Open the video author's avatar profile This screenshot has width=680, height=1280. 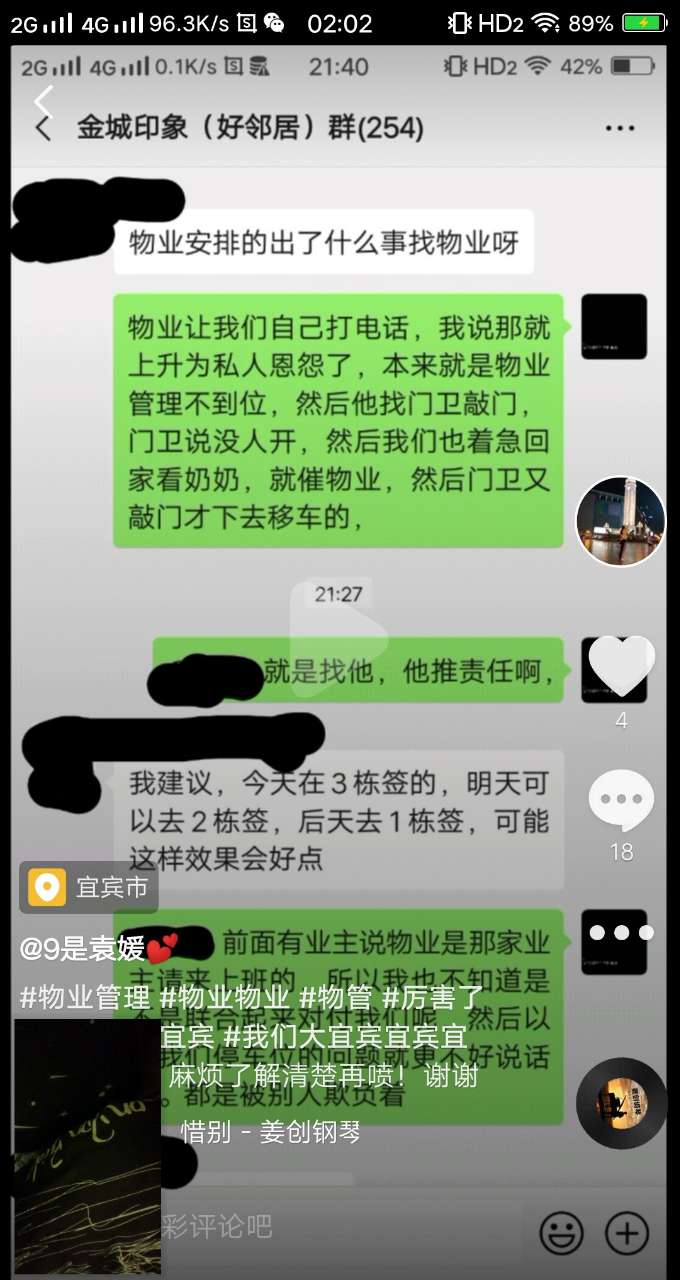[620, 521]
